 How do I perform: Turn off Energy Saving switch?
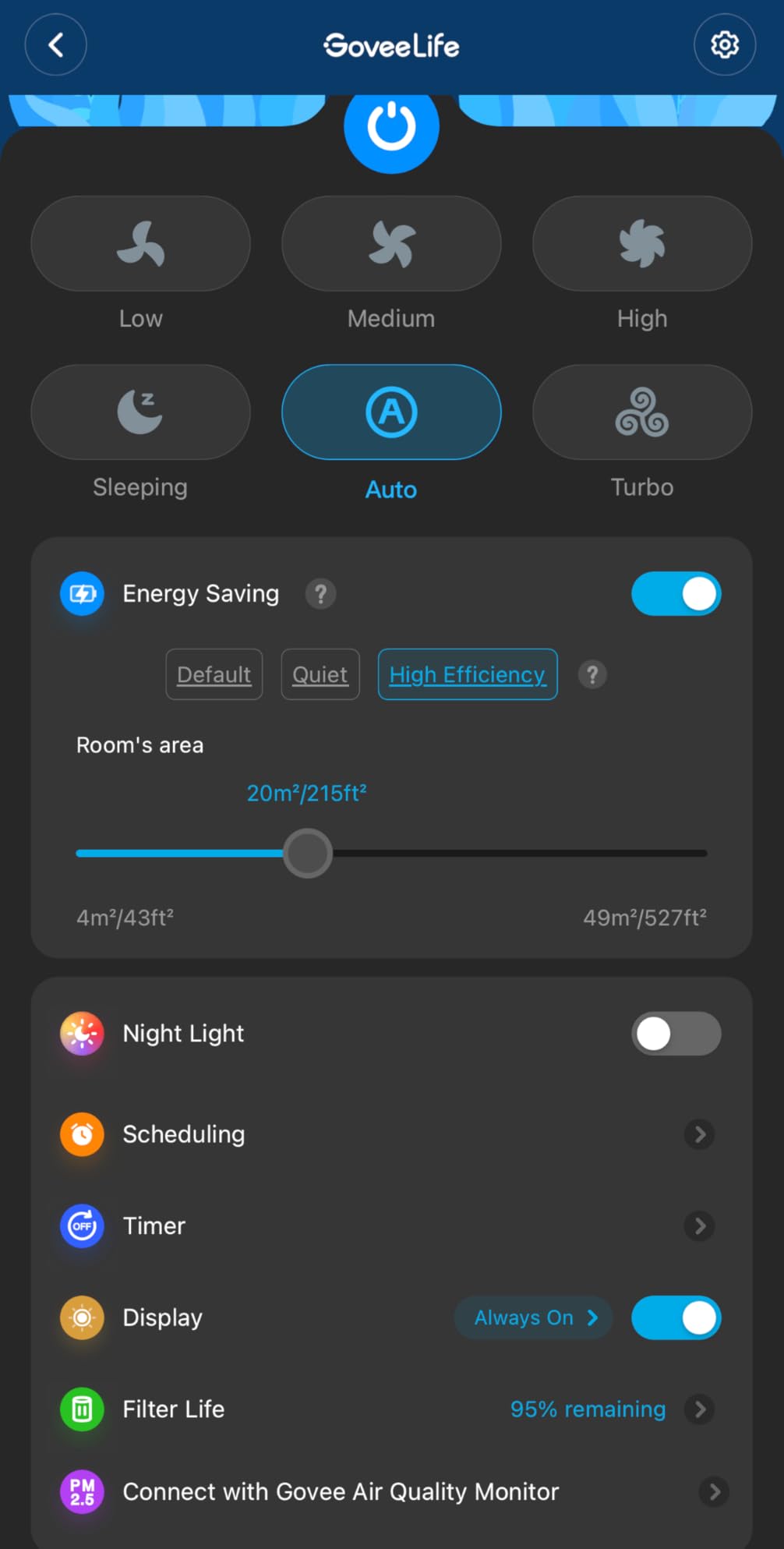[676, 594]
